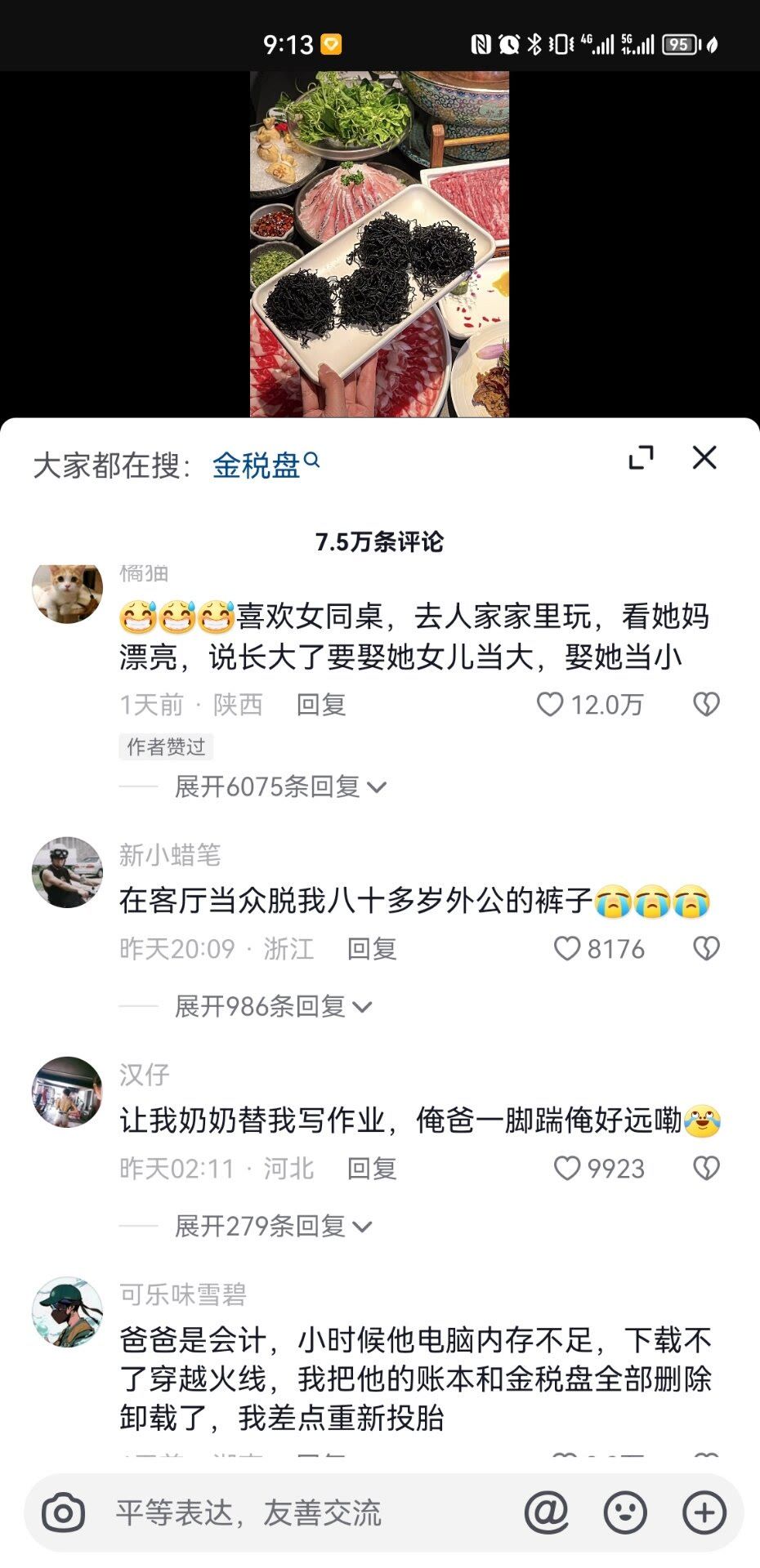Like the comment about 女同桌

550,704
